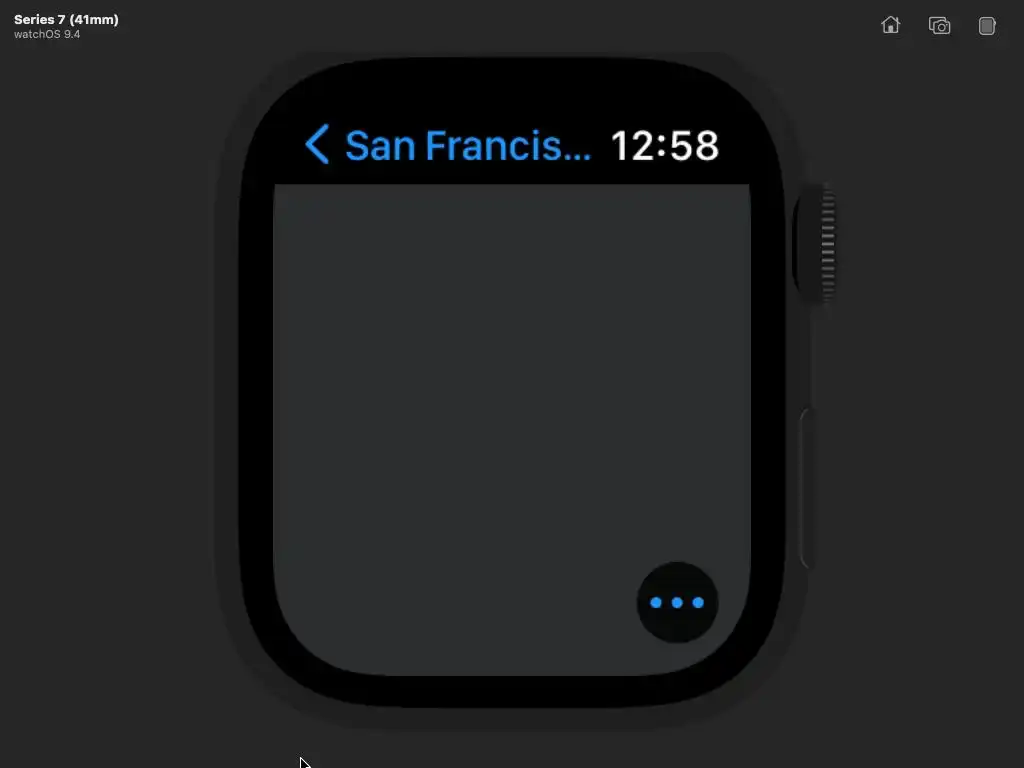Viewport: 1024px width, 768px height.
Task: Take a simulator screenshot
Action: 939,26
